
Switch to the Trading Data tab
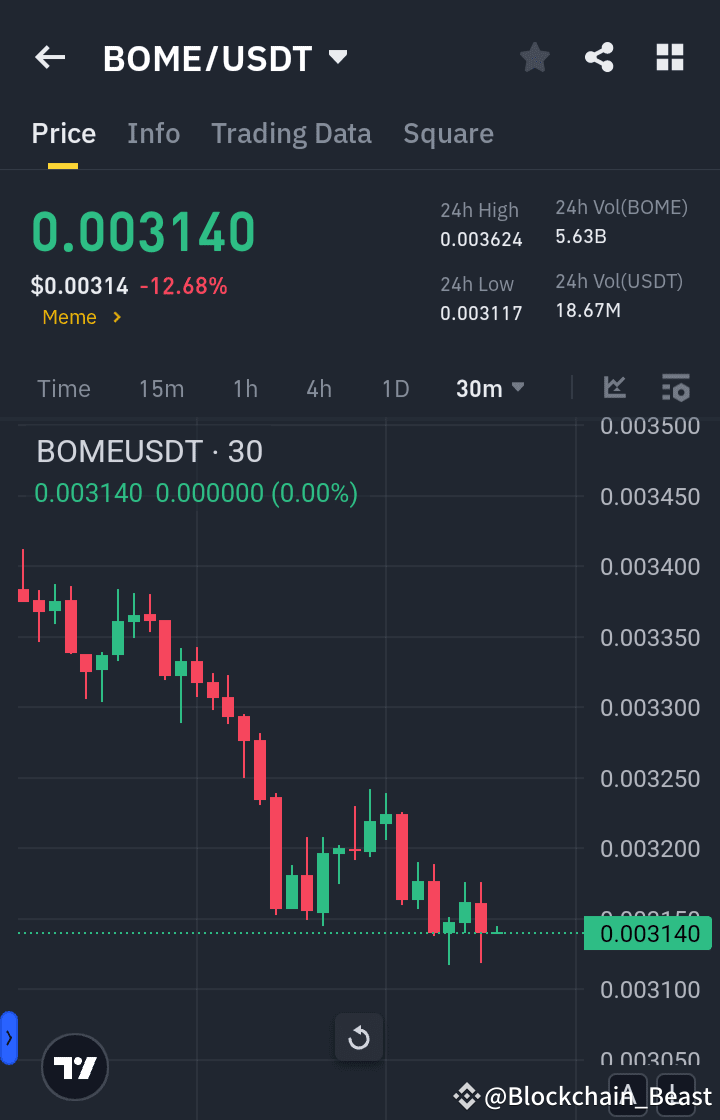click(x=291, y=133)
